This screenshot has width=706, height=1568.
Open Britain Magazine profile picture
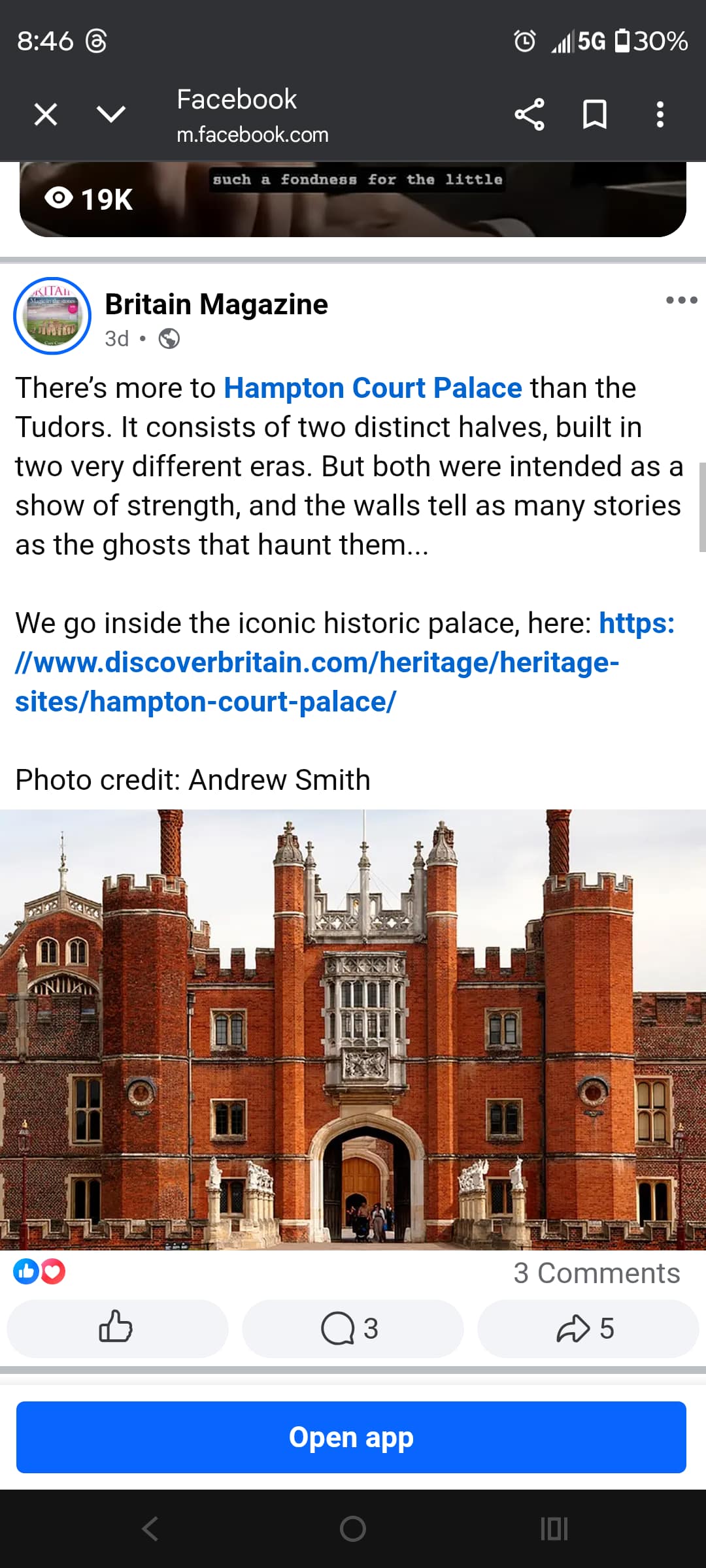pos(52,316)
